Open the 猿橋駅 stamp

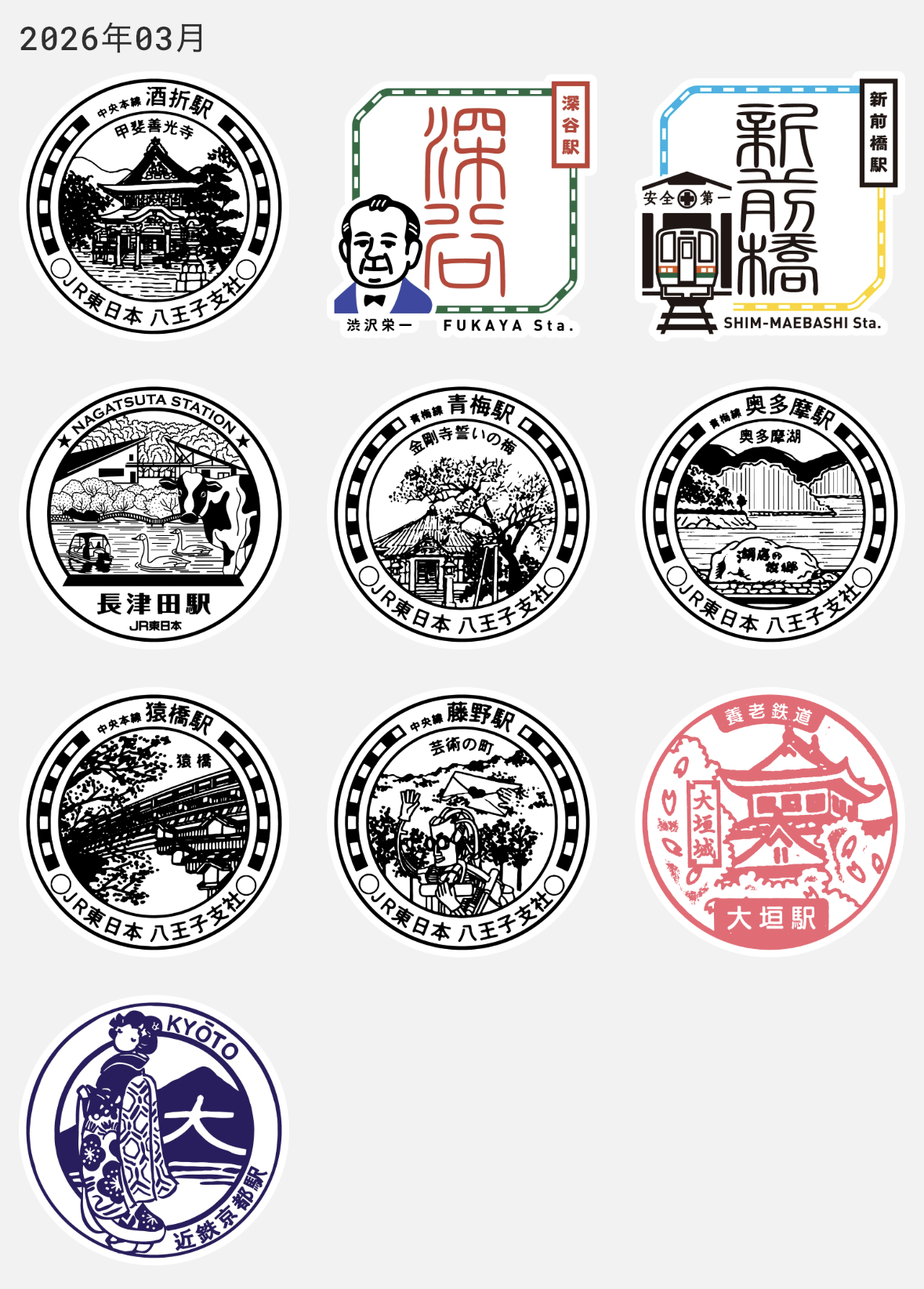click(154, 822)
